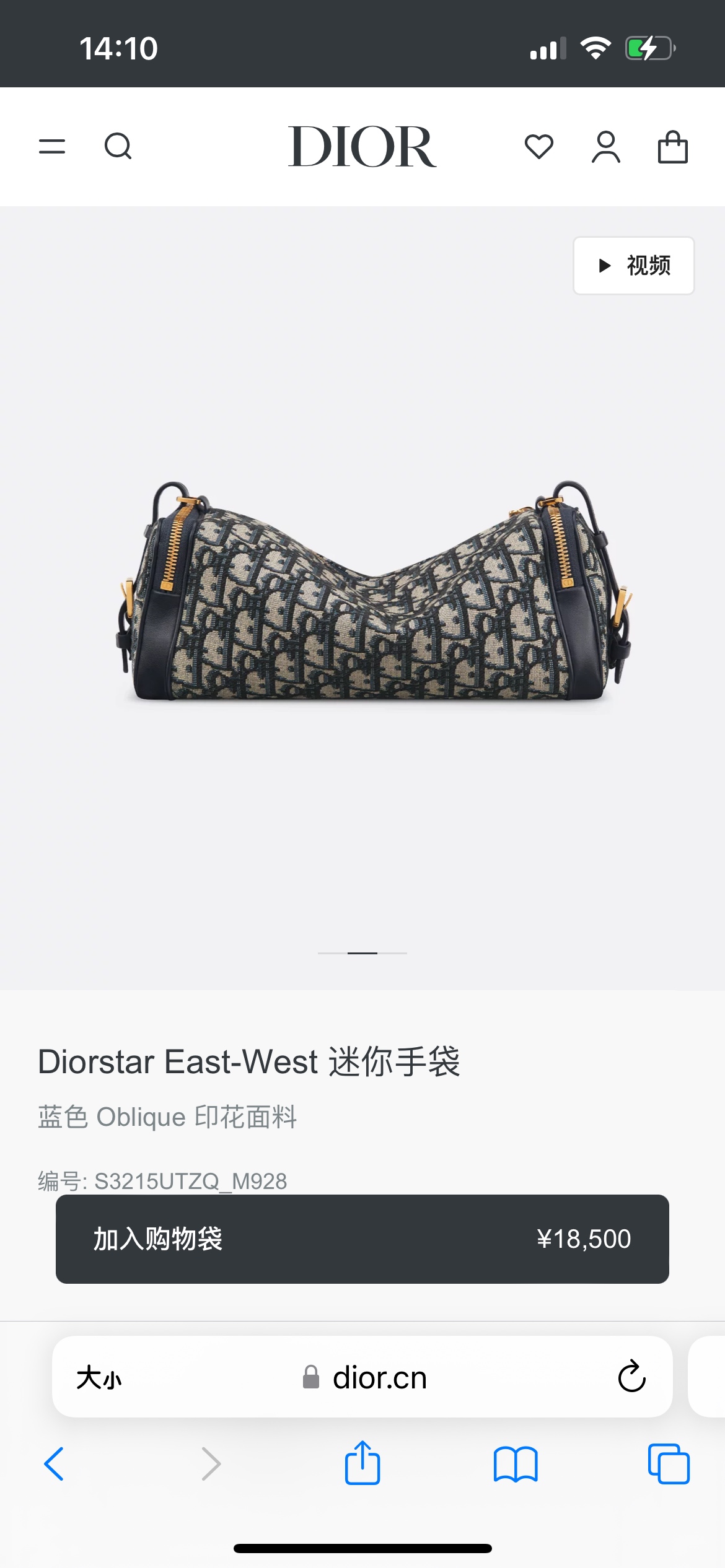Open the shopping bag
The image size is (725, 1568).
pyautogui.click(x=672, y=147)
